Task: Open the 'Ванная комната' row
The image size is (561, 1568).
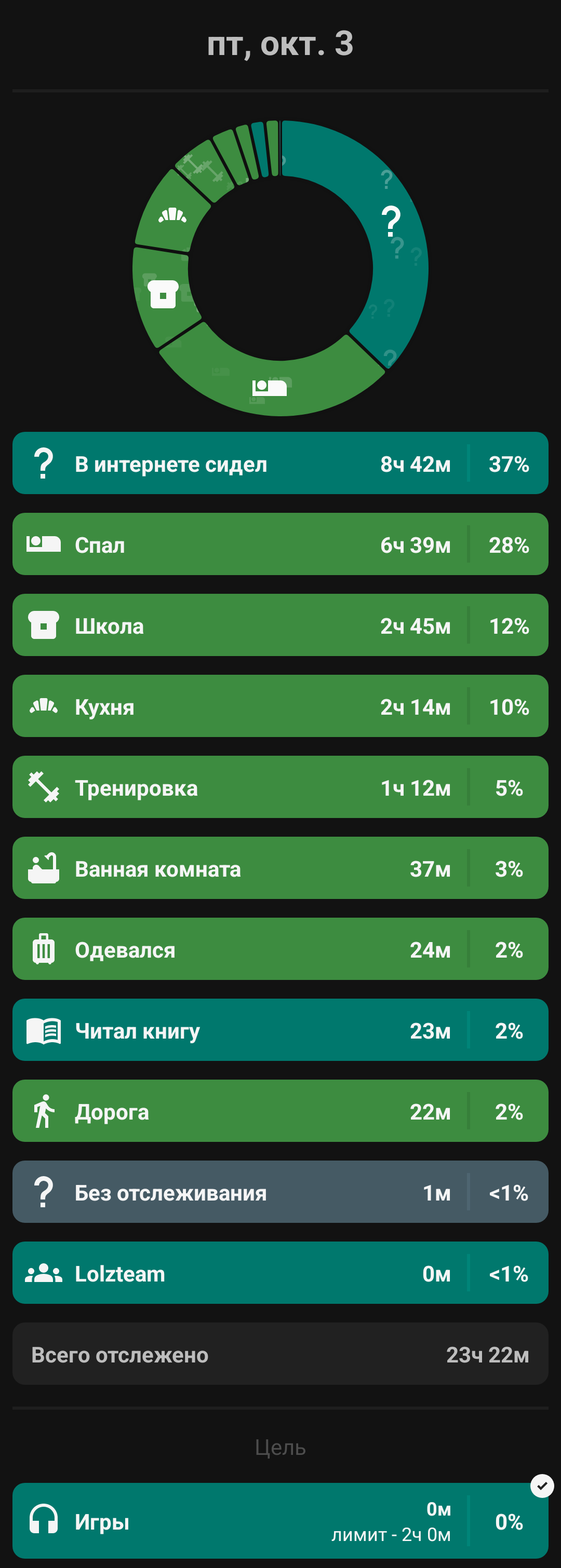Action: click(x=280, y=868)
